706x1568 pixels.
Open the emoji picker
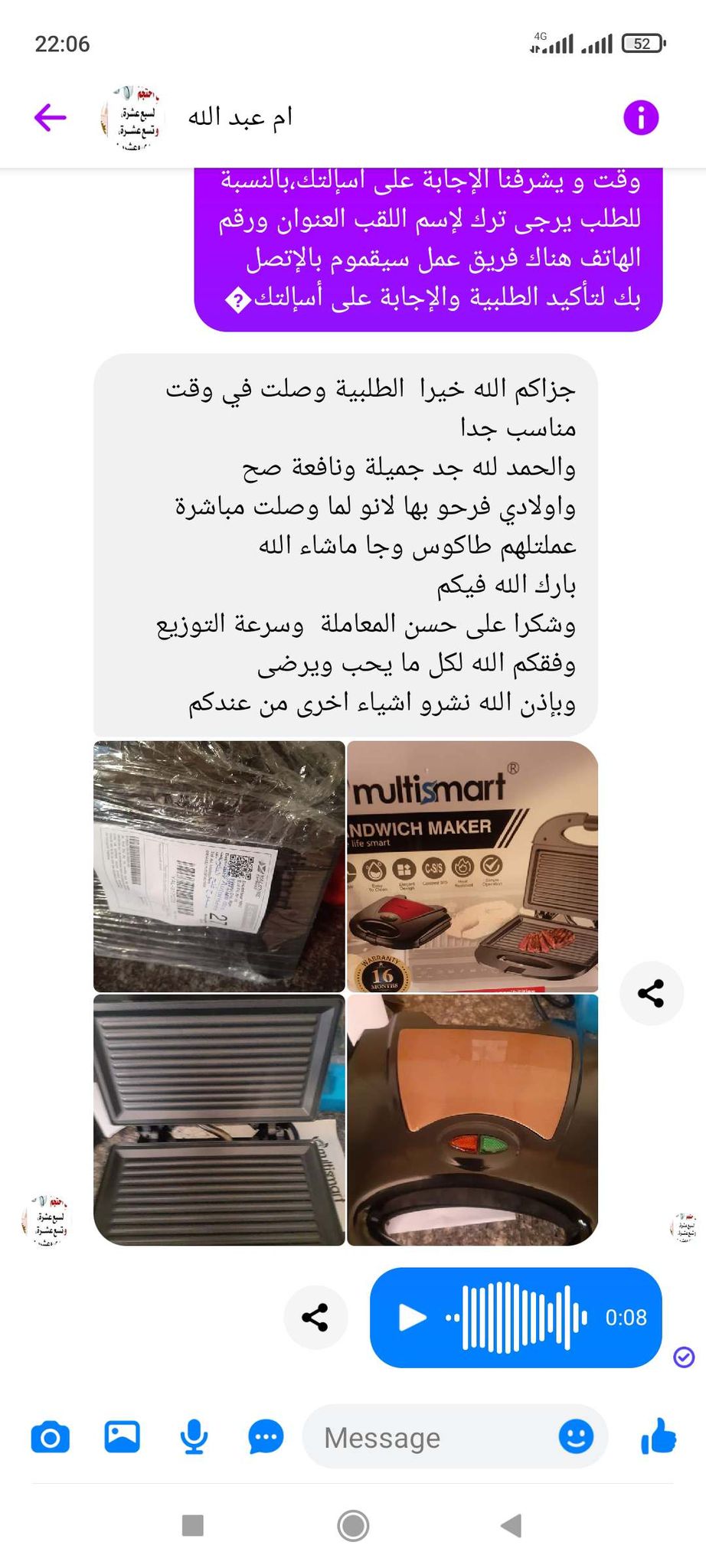576,1436
